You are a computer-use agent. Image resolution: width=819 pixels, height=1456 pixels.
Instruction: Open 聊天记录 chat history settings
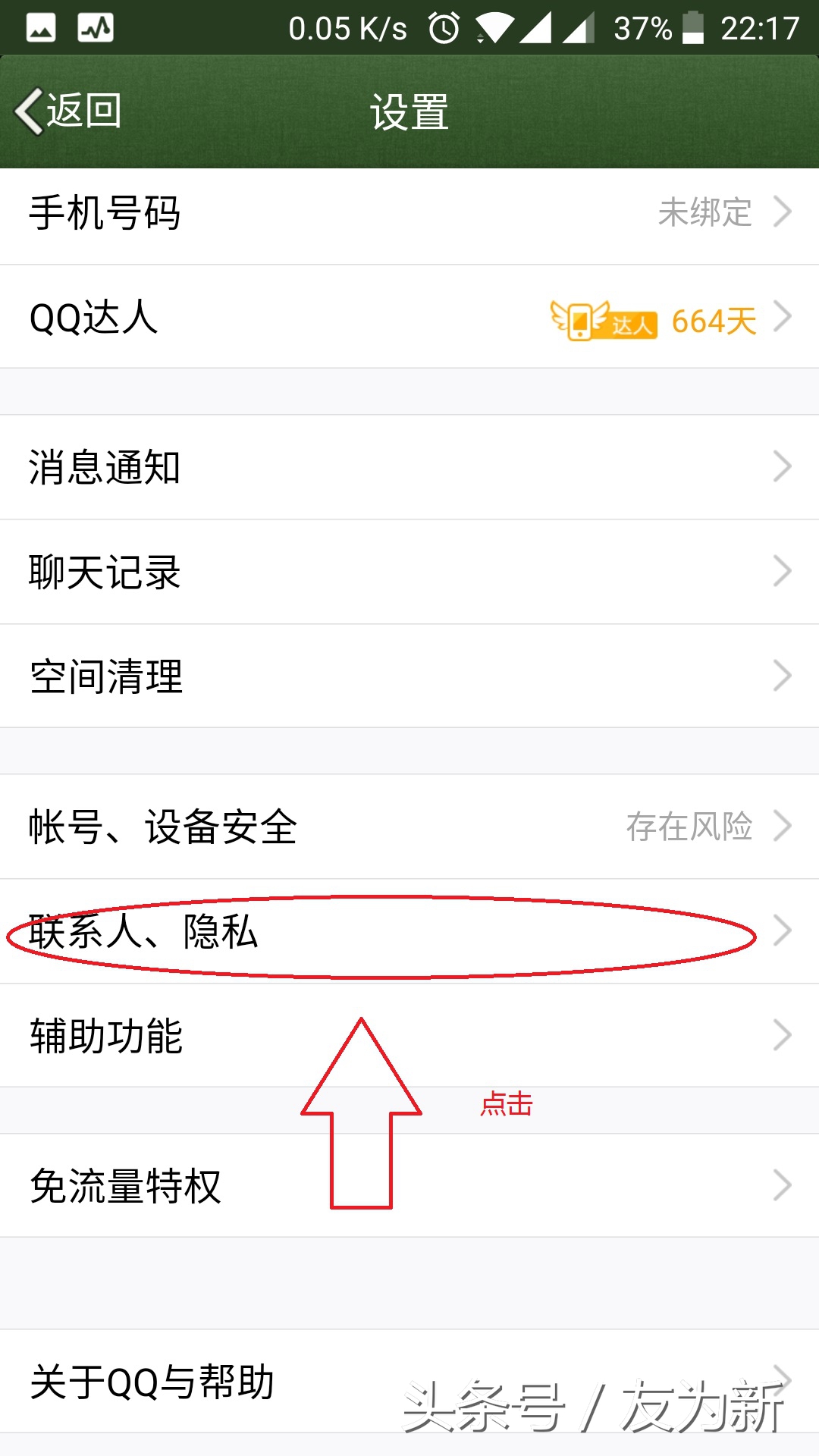[x=106, y=574]
